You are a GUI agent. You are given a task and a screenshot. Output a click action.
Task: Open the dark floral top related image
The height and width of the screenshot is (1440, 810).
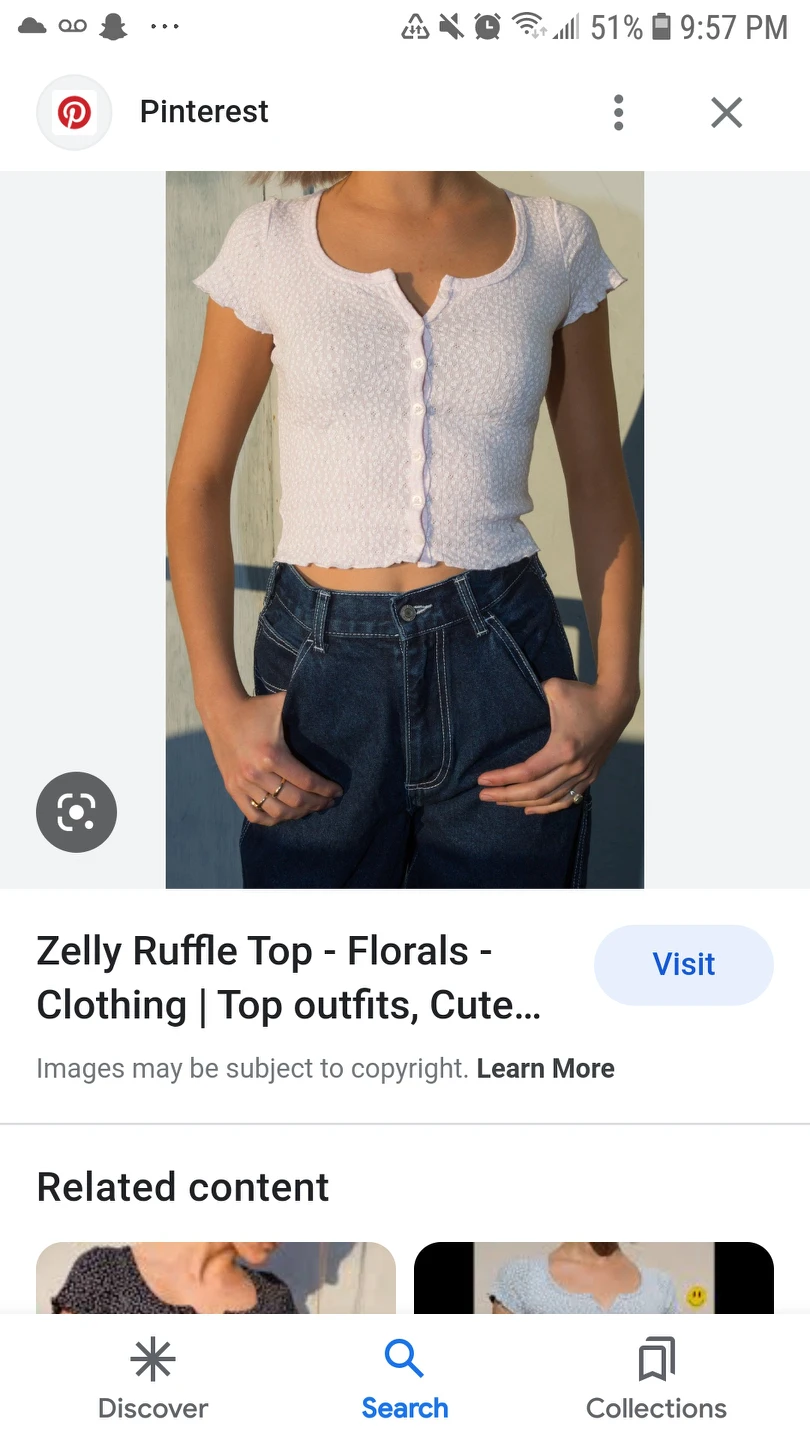(216, 1278)
